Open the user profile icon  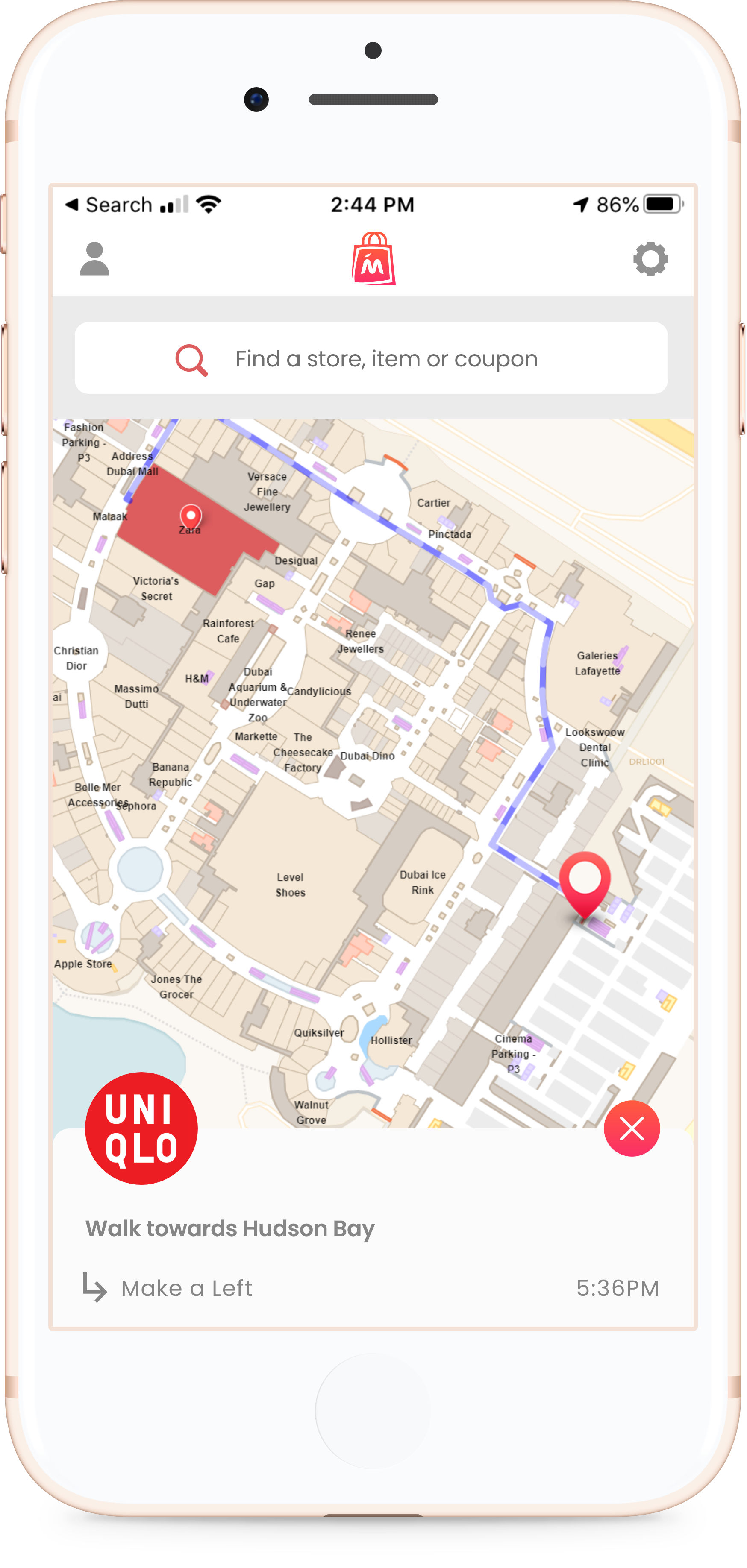[x=94, y=259]
